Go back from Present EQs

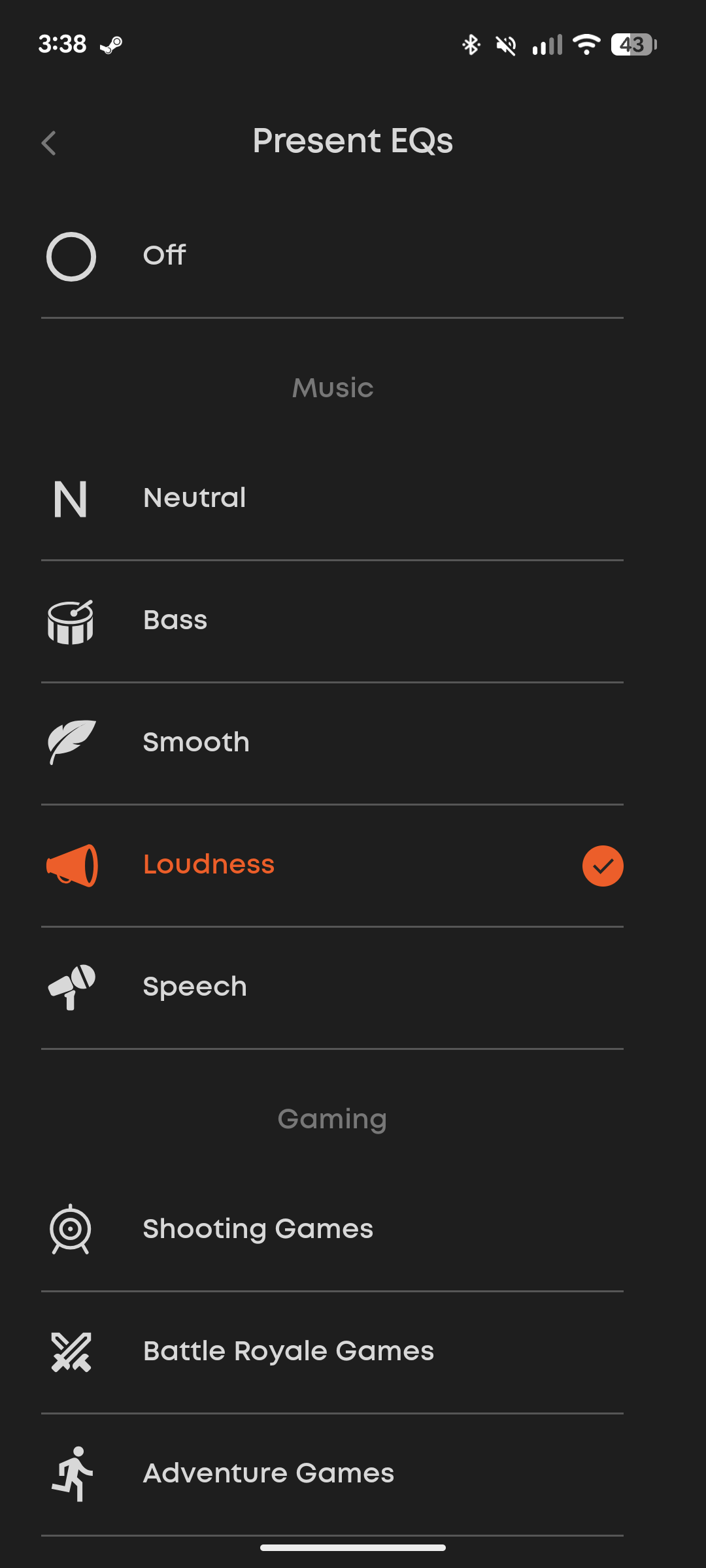pos(49,143)
